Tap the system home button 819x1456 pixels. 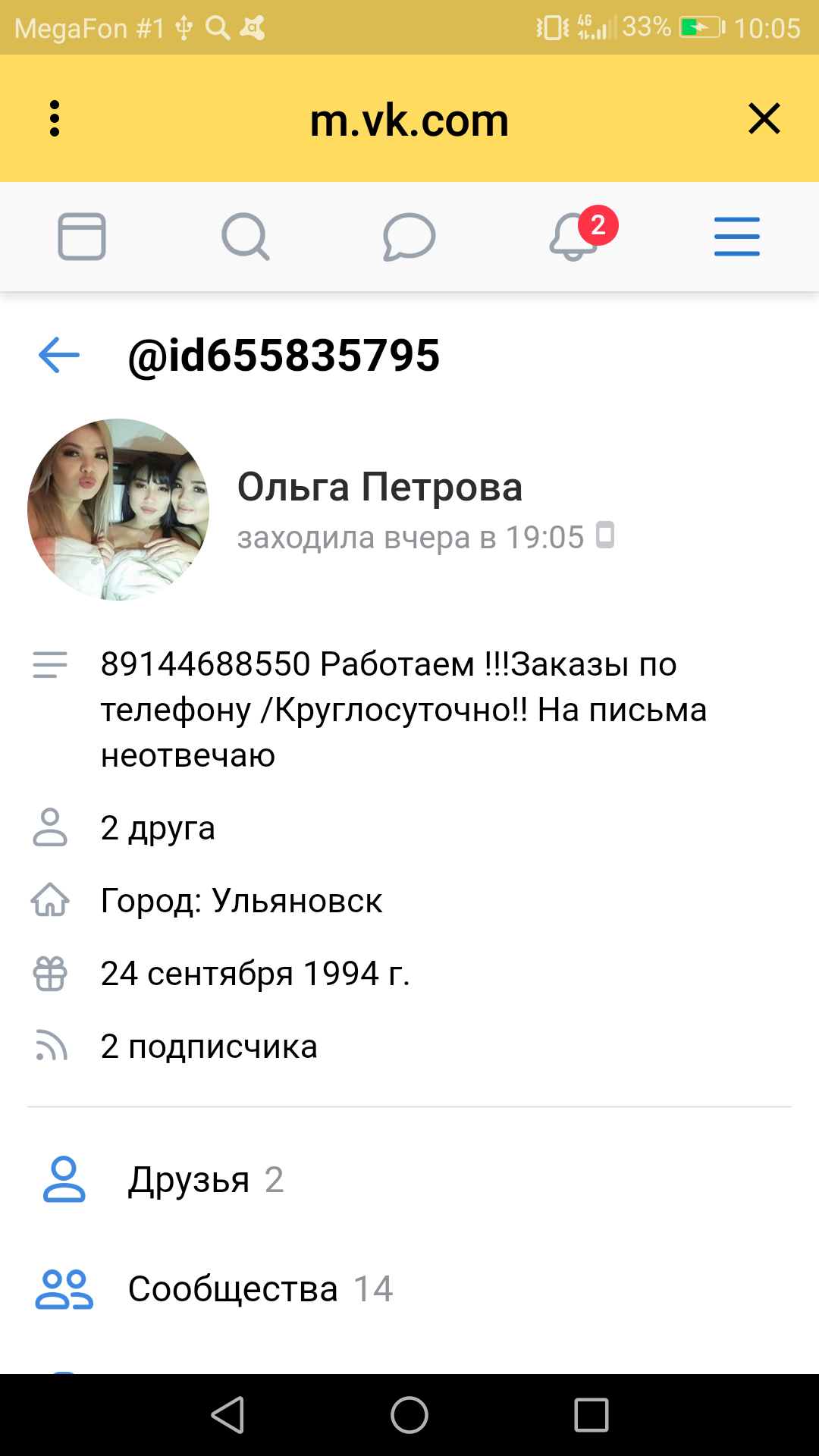[x=409, y=1415]
